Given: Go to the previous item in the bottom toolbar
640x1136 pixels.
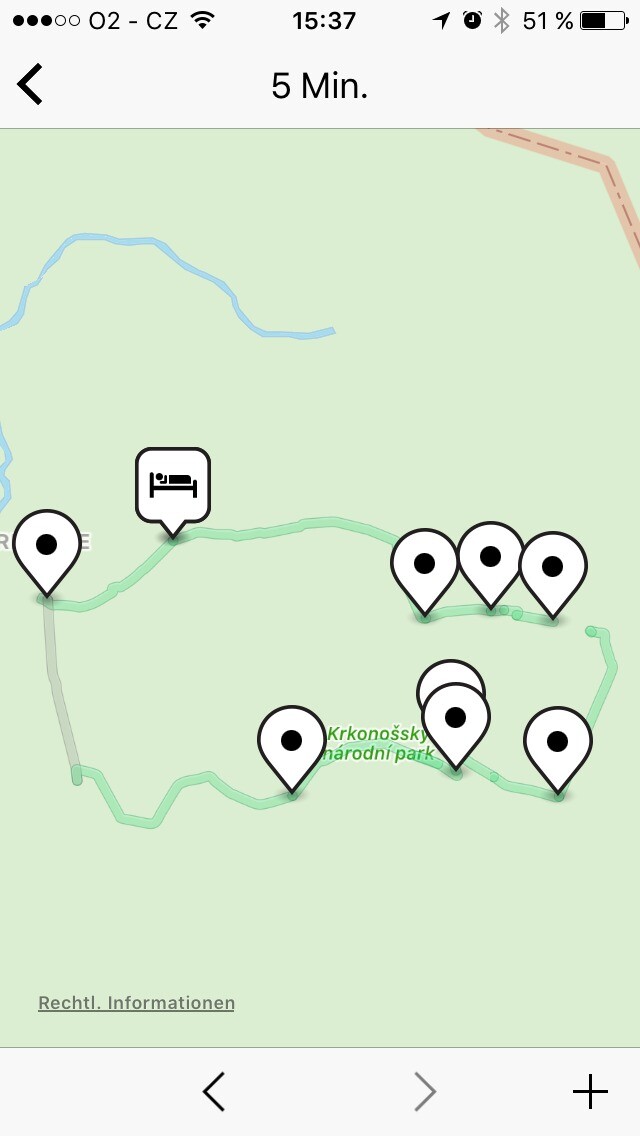Looking at the screenshot, I should (x=214, y=1091).
